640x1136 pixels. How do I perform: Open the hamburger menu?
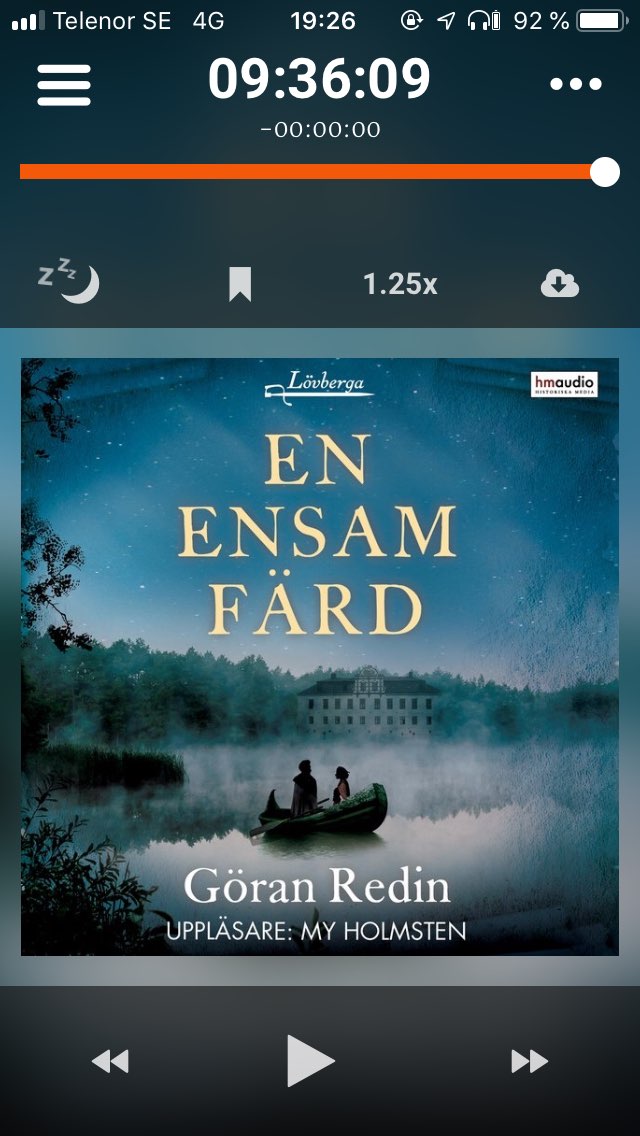(64, 84)
